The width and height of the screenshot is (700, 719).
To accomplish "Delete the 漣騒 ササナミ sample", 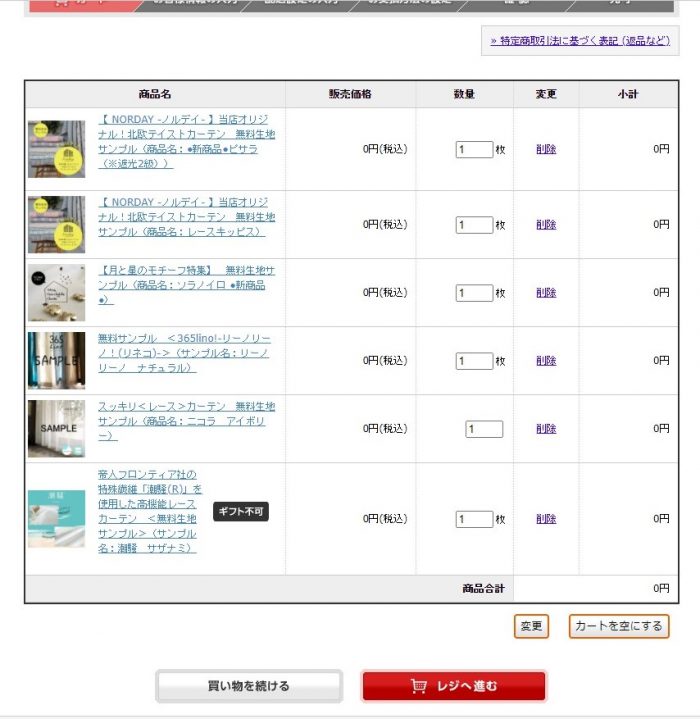I will [546, 519].
